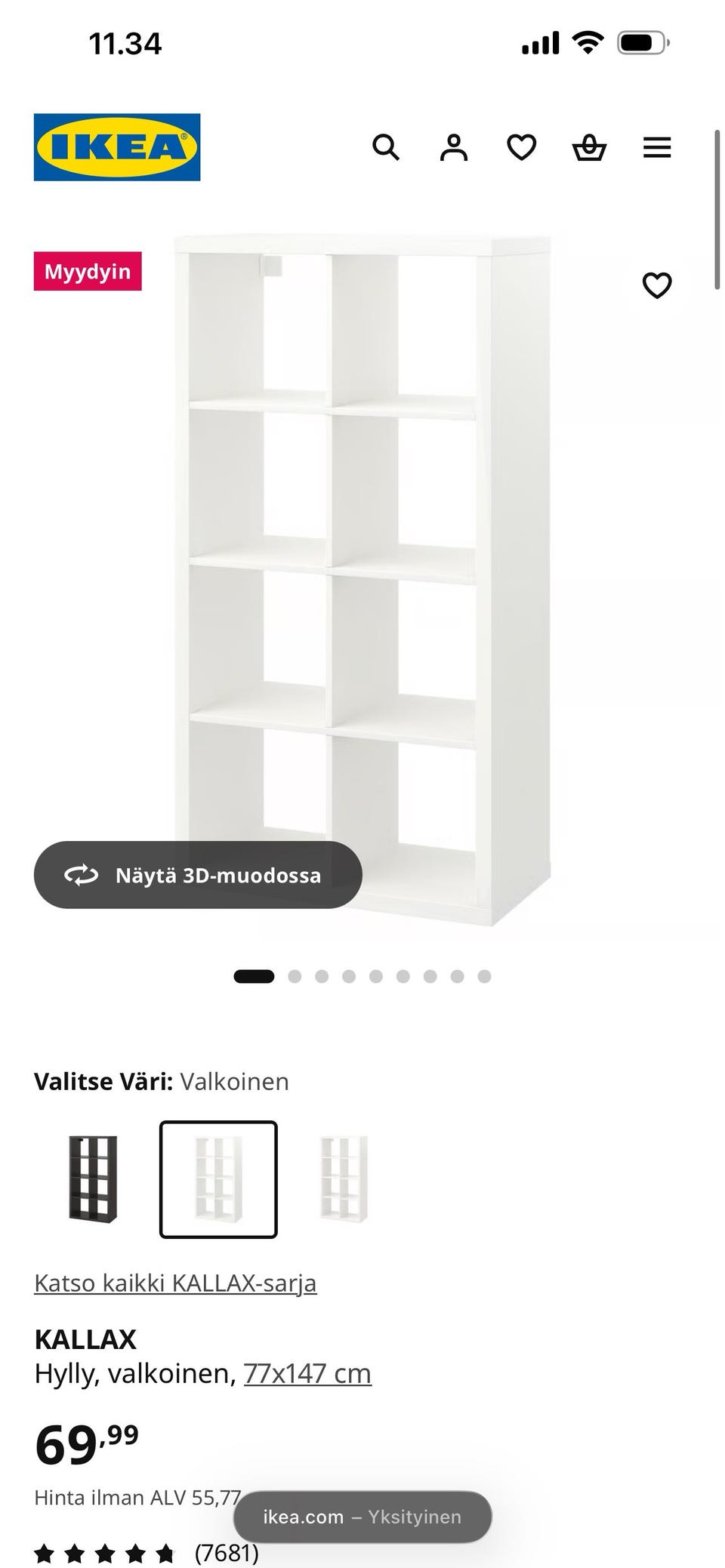Open the search icon
725x1568 pixels.
point(387,147)
